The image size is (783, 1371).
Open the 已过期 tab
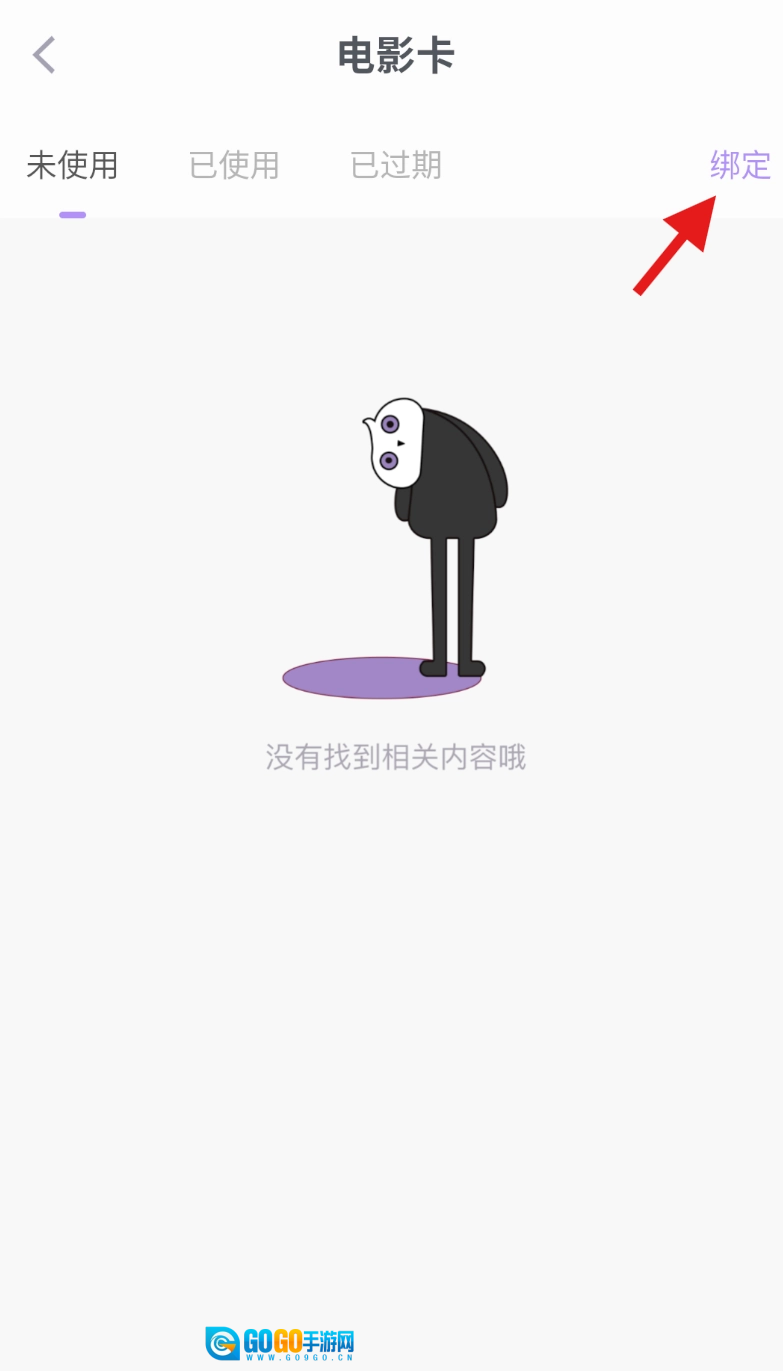click(x=396, y=165)
